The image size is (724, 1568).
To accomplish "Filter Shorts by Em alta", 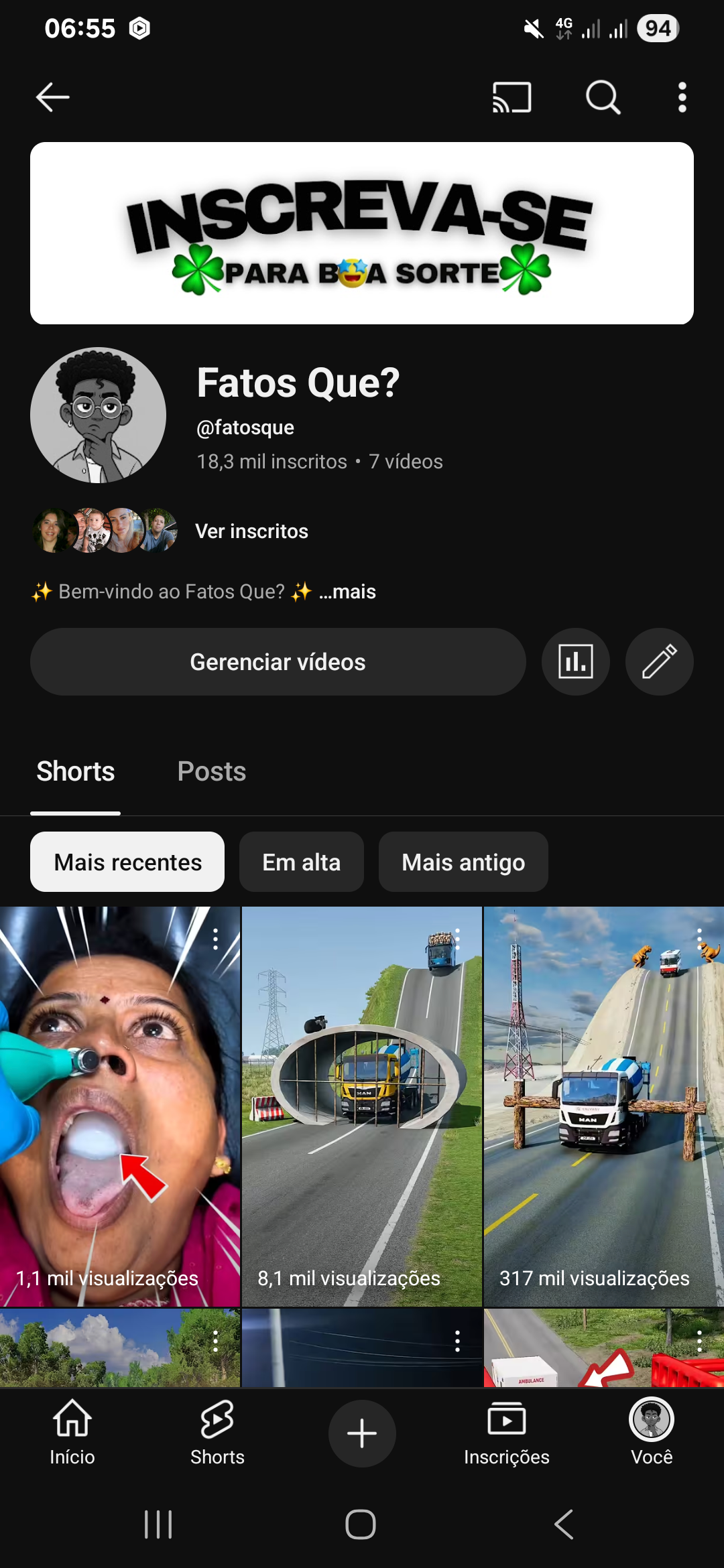I will tap(301, 862).
